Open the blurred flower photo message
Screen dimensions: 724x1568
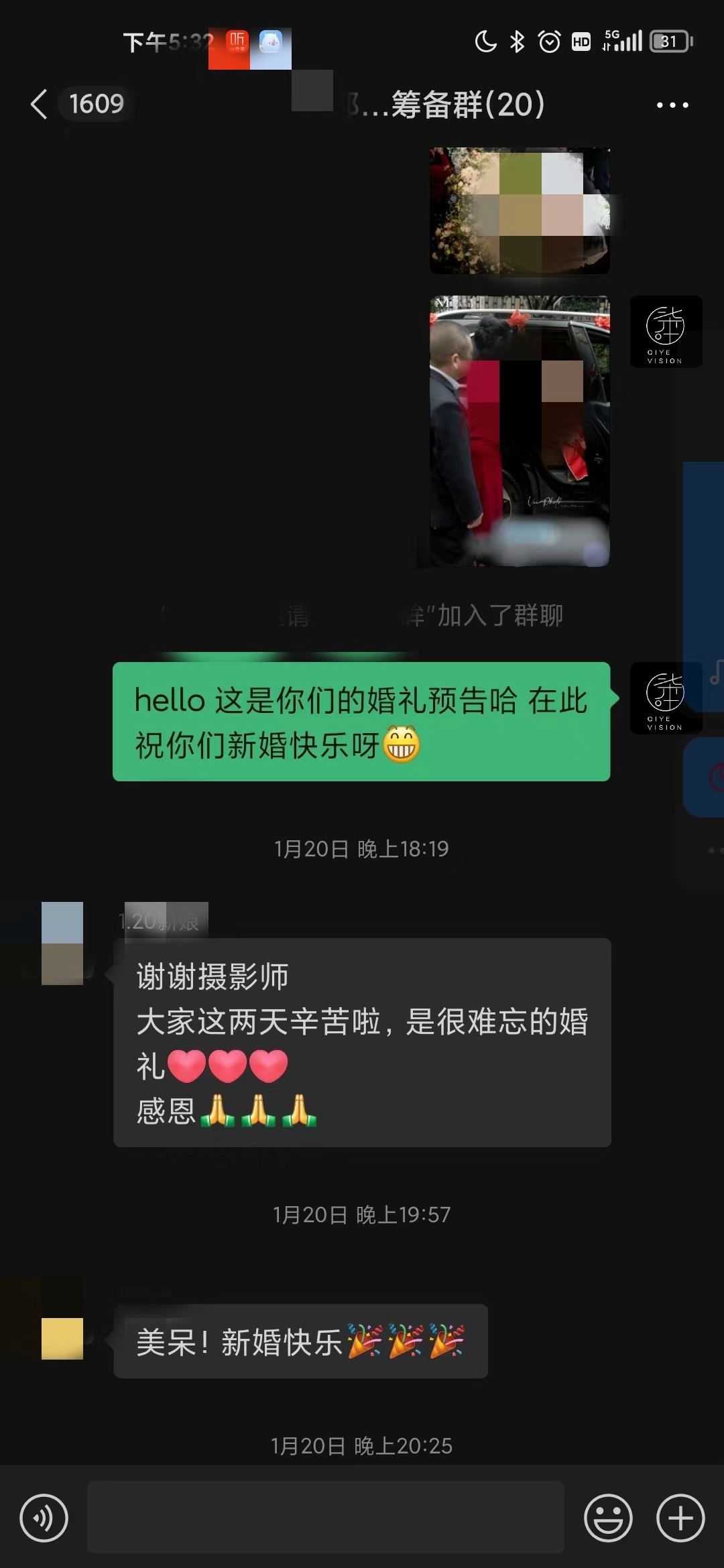(520, 210)
